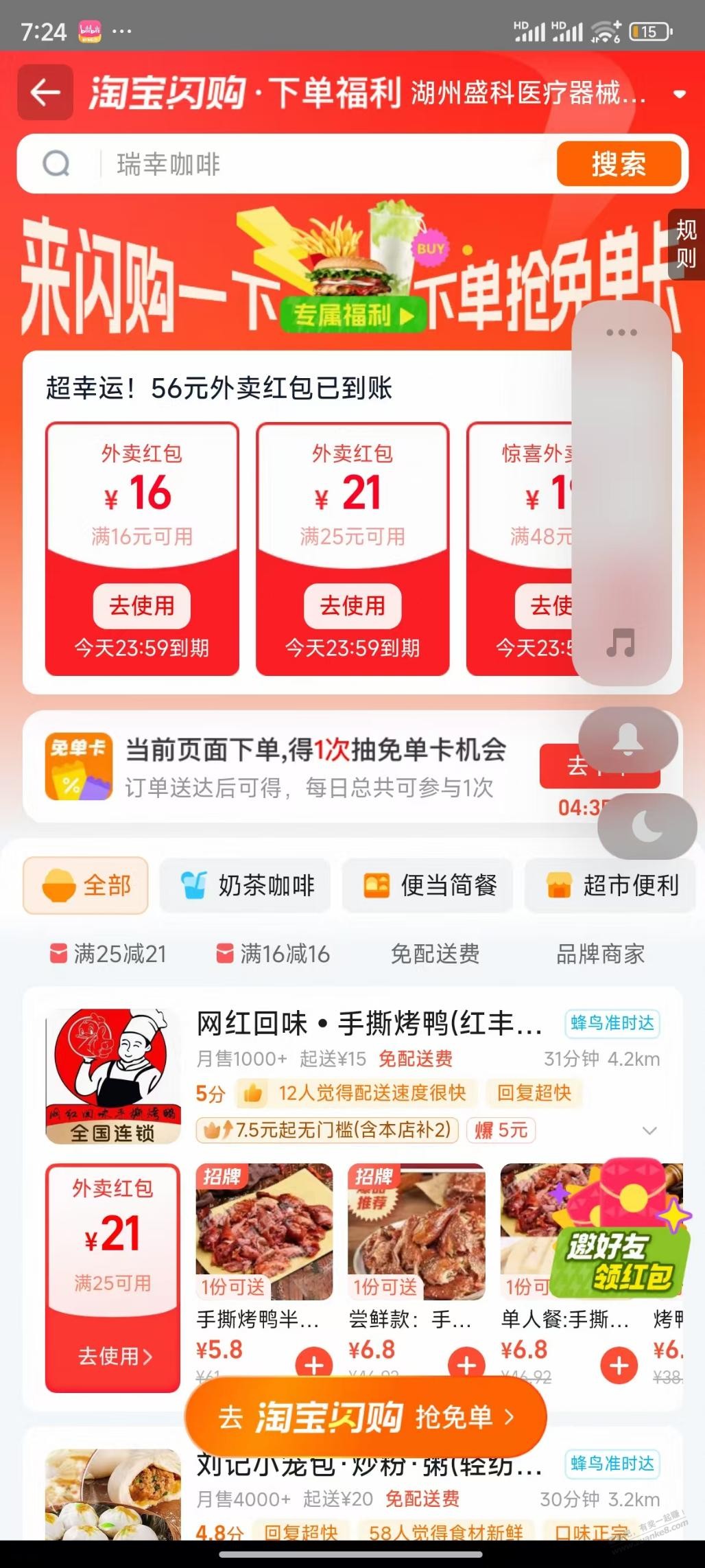Open the 规则 rules tab
705x1568 pixels.
coord(686,244)
